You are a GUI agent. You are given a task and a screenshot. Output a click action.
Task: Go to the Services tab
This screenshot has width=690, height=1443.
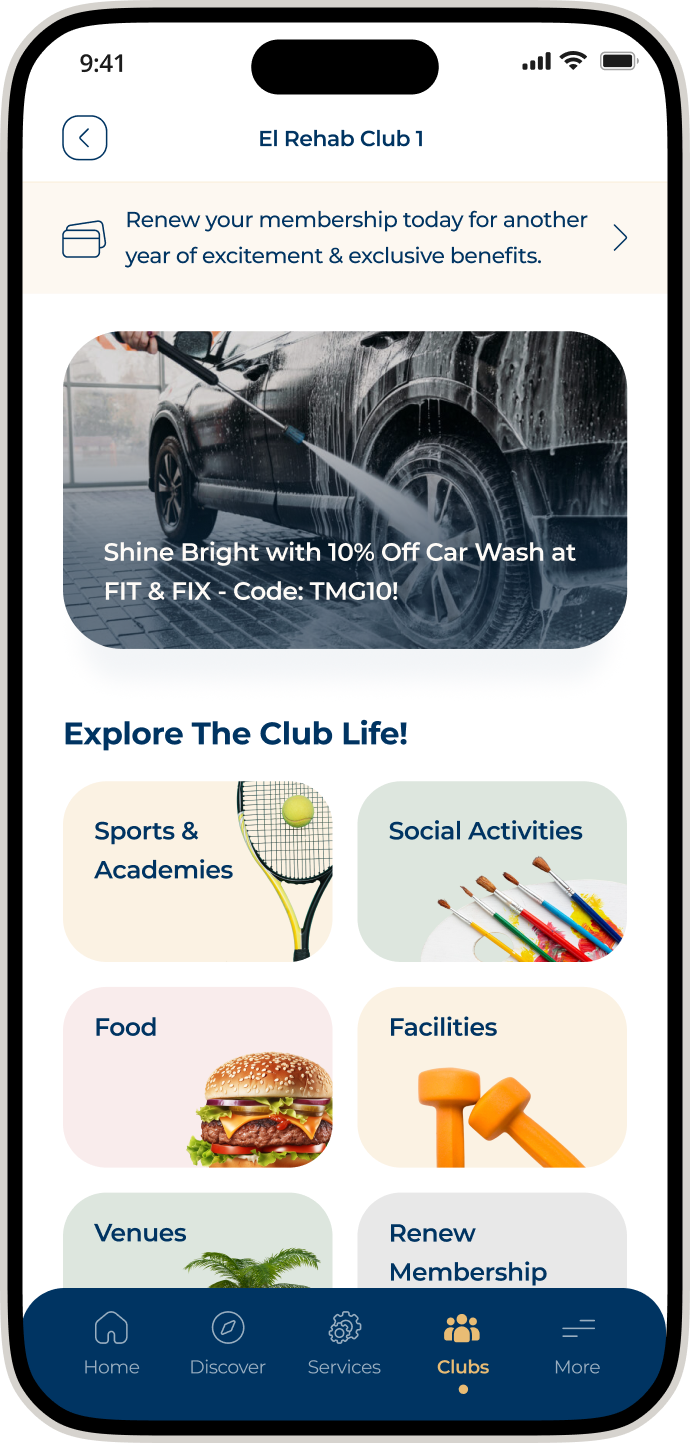[344, 1344]
